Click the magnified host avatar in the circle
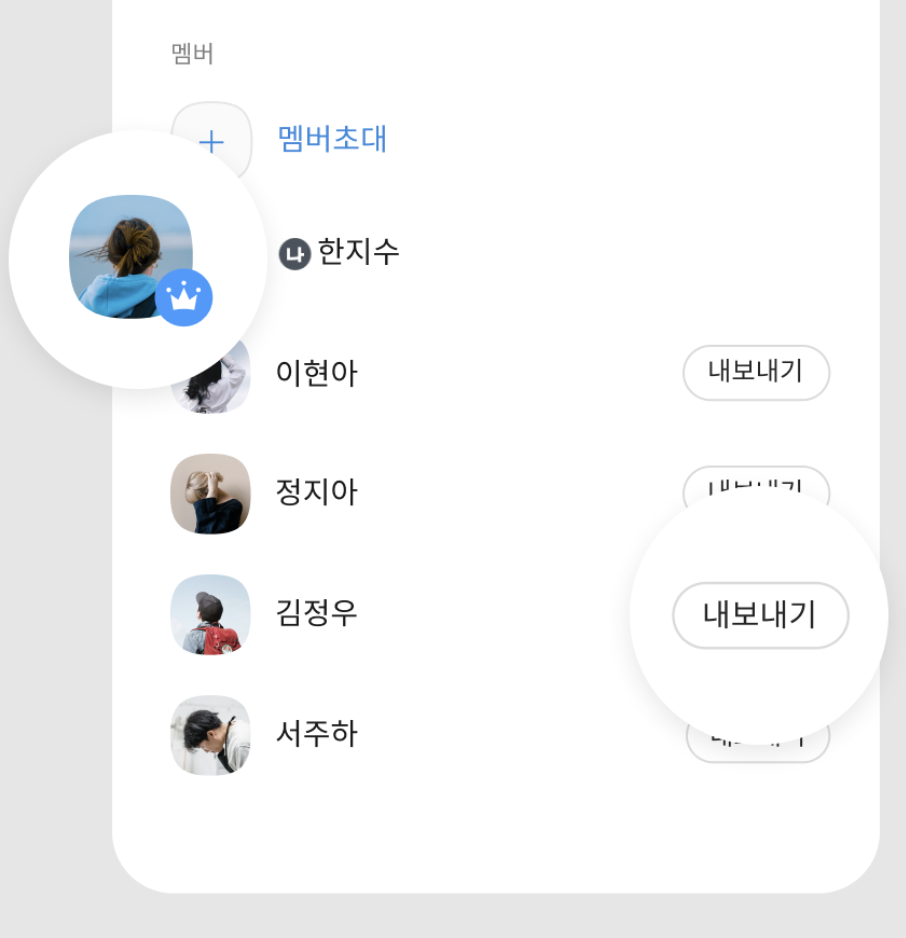The height and width of the screenshot is (938, 906). pyautogui.click(x=130, y=257)
